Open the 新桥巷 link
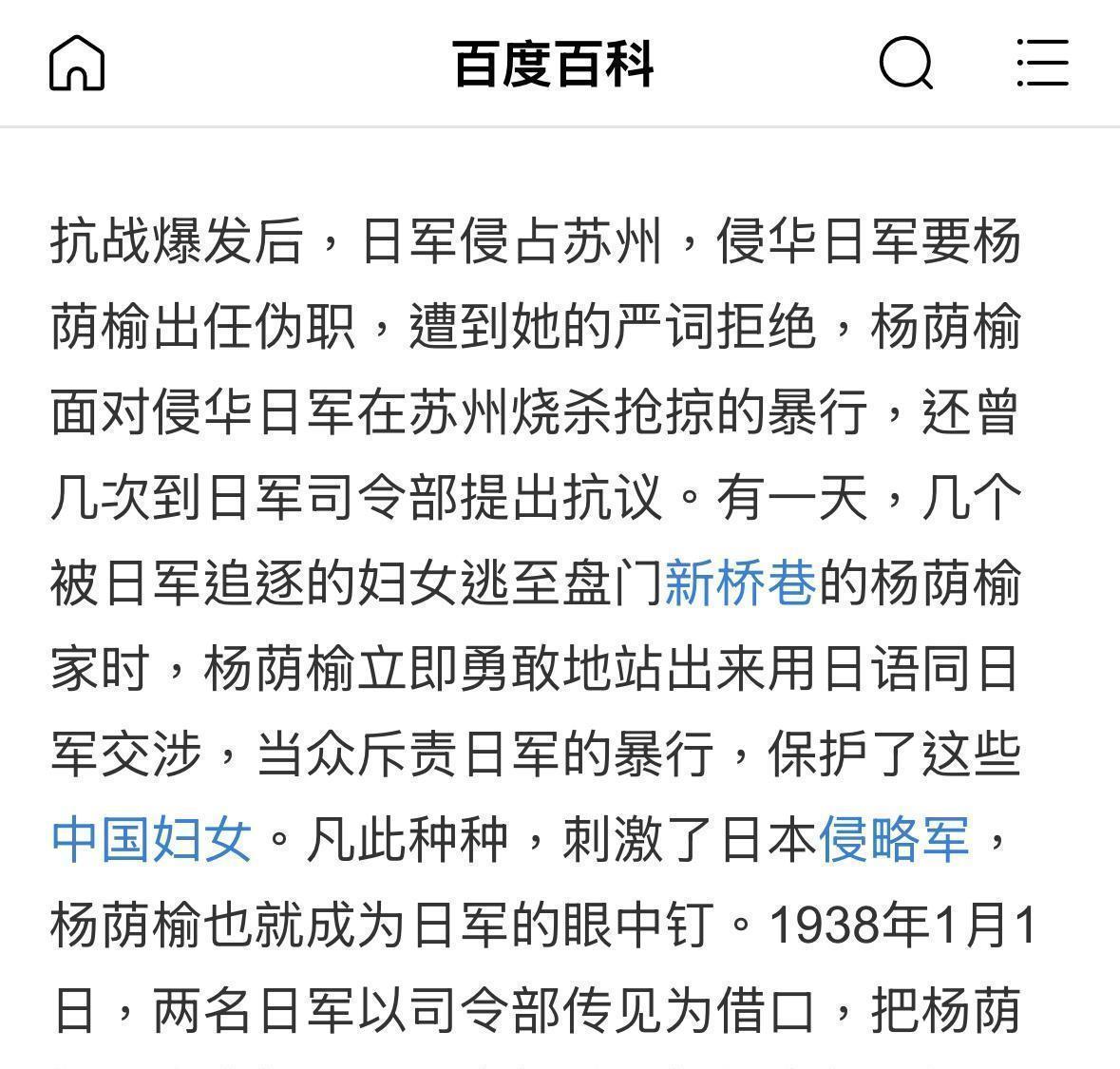 [x=741, y=583]
